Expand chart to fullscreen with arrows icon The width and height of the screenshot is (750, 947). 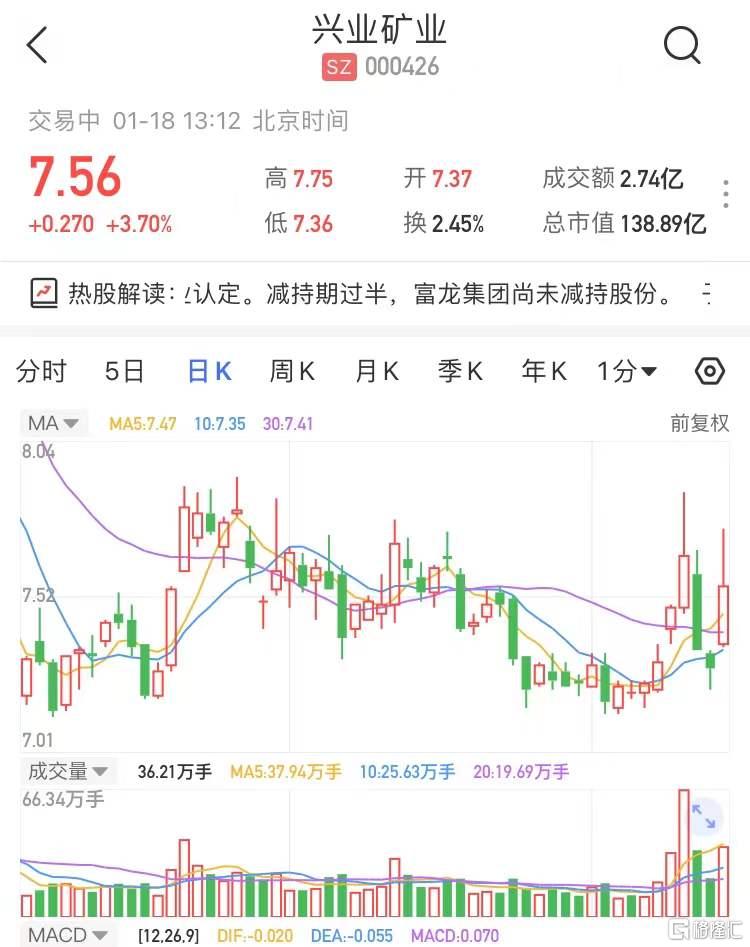(x=704, y=816)
